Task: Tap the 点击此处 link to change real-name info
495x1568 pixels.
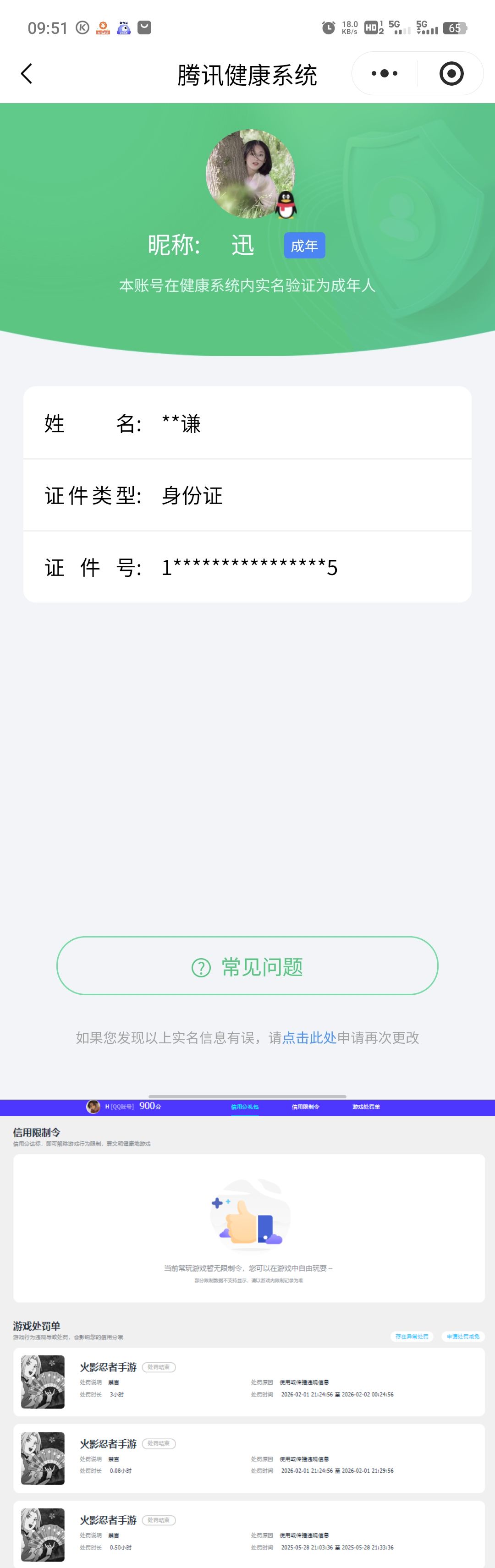Action: (x=309, y=1038)
